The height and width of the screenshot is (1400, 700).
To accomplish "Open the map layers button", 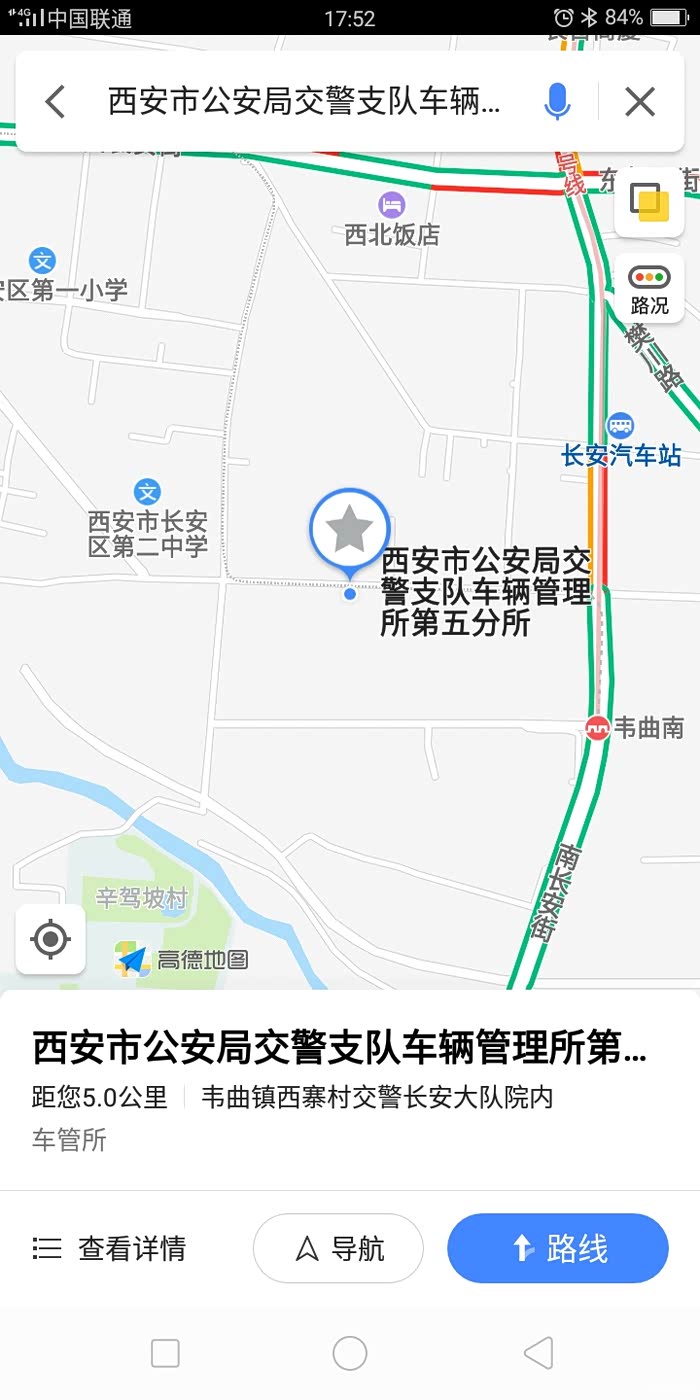I will click(x=649, y=202).
